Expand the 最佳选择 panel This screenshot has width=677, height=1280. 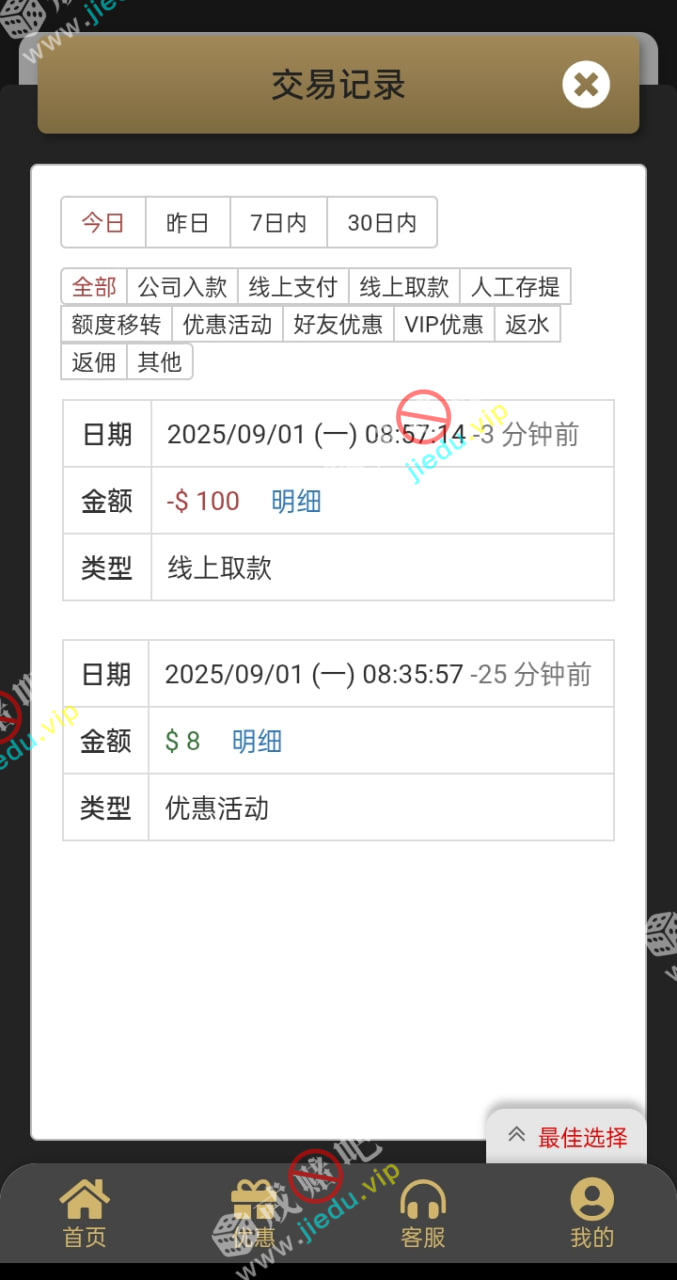(567, 1137)
